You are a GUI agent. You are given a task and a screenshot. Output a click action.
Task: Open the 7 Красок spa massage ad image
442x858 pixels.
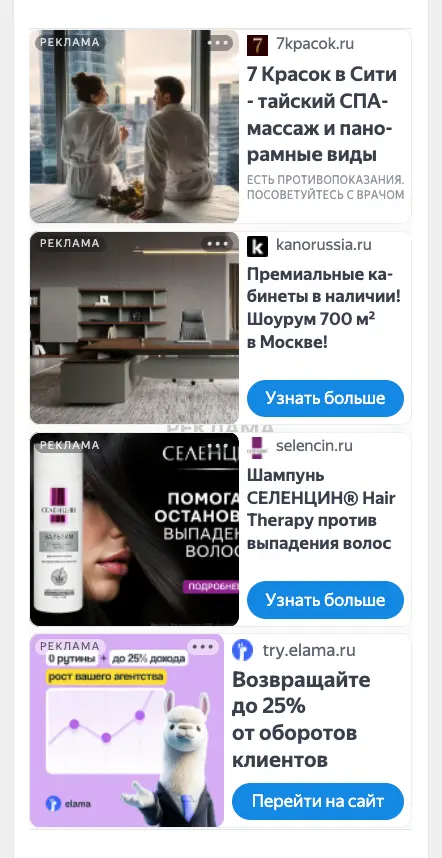135,126
